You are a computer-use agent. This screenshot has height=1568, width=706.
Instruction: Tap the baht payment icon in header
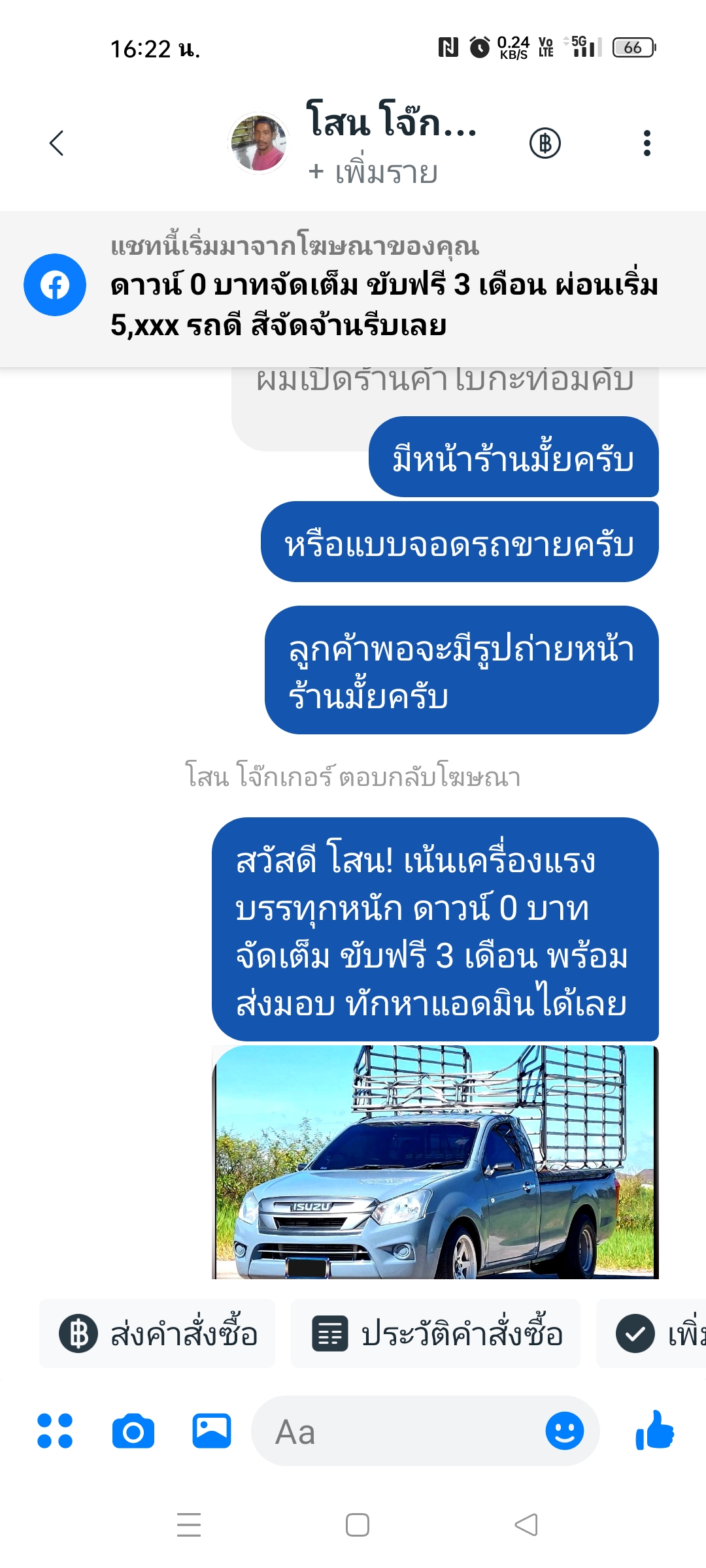pos(545,143)
